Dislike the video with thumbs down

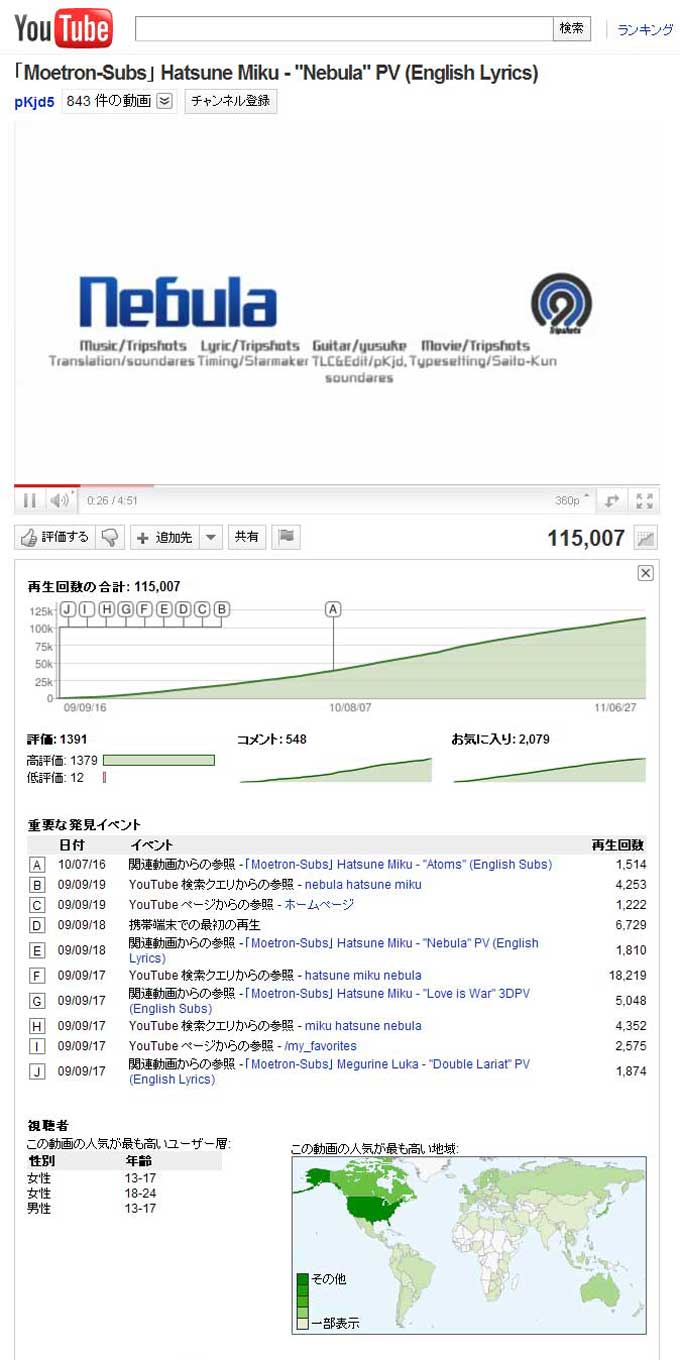coord(109,537)
